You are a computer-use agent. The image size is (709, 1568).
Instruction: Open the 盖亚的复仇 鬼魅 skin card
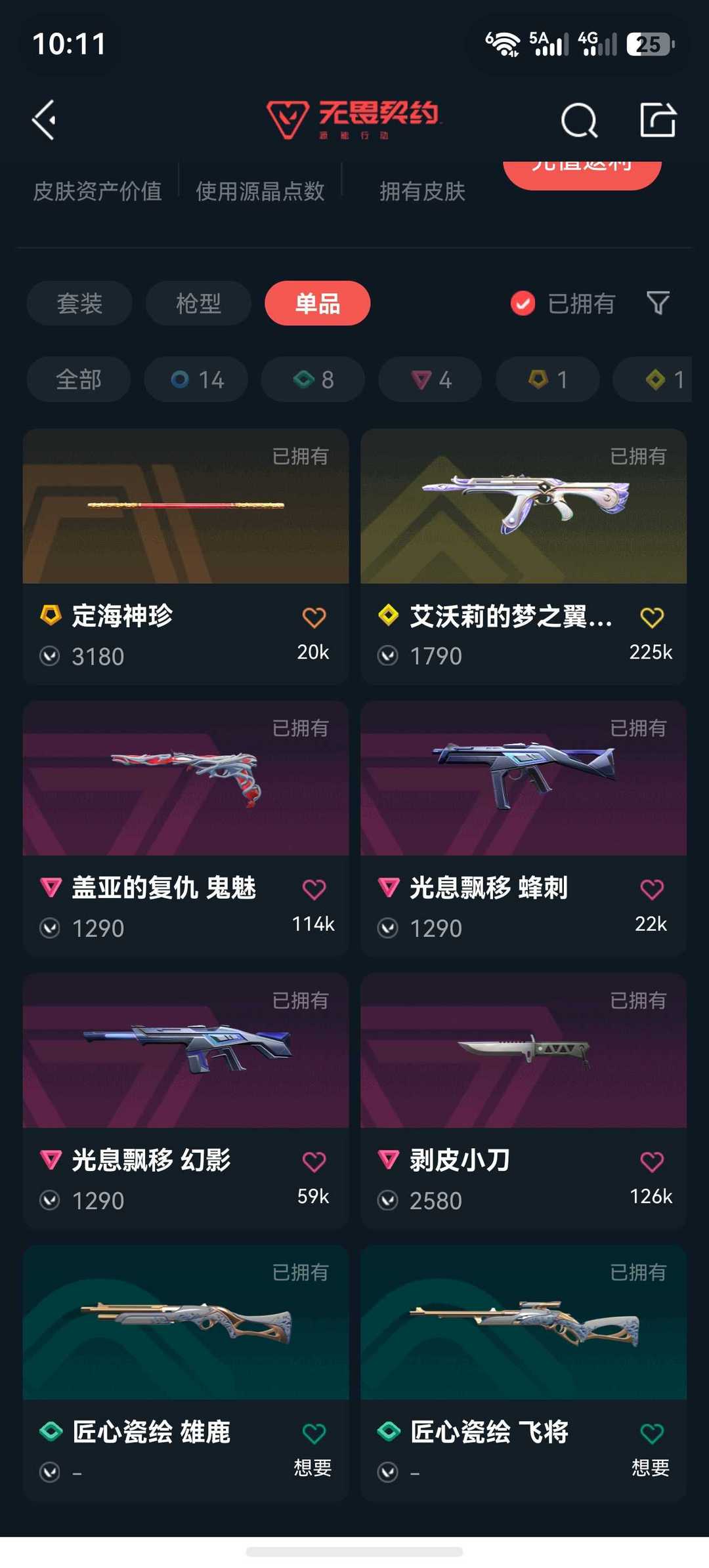[x=186, y=829]
